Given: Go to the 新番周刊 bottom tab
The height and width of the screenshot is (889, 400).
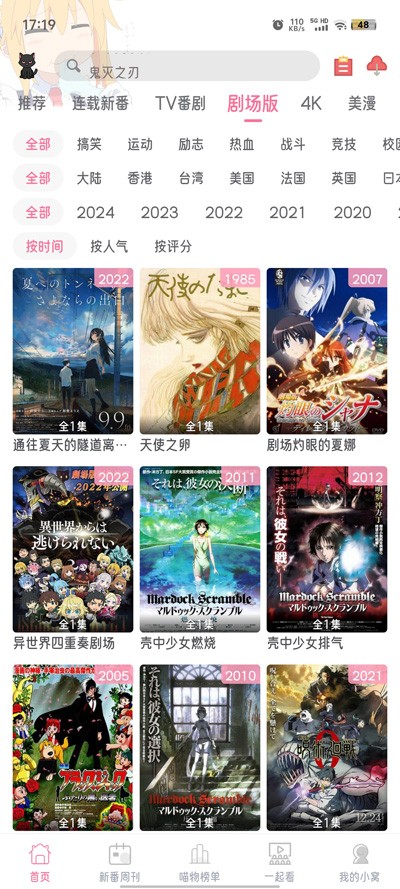Looking at the screenshot, I should click(120, 862).
